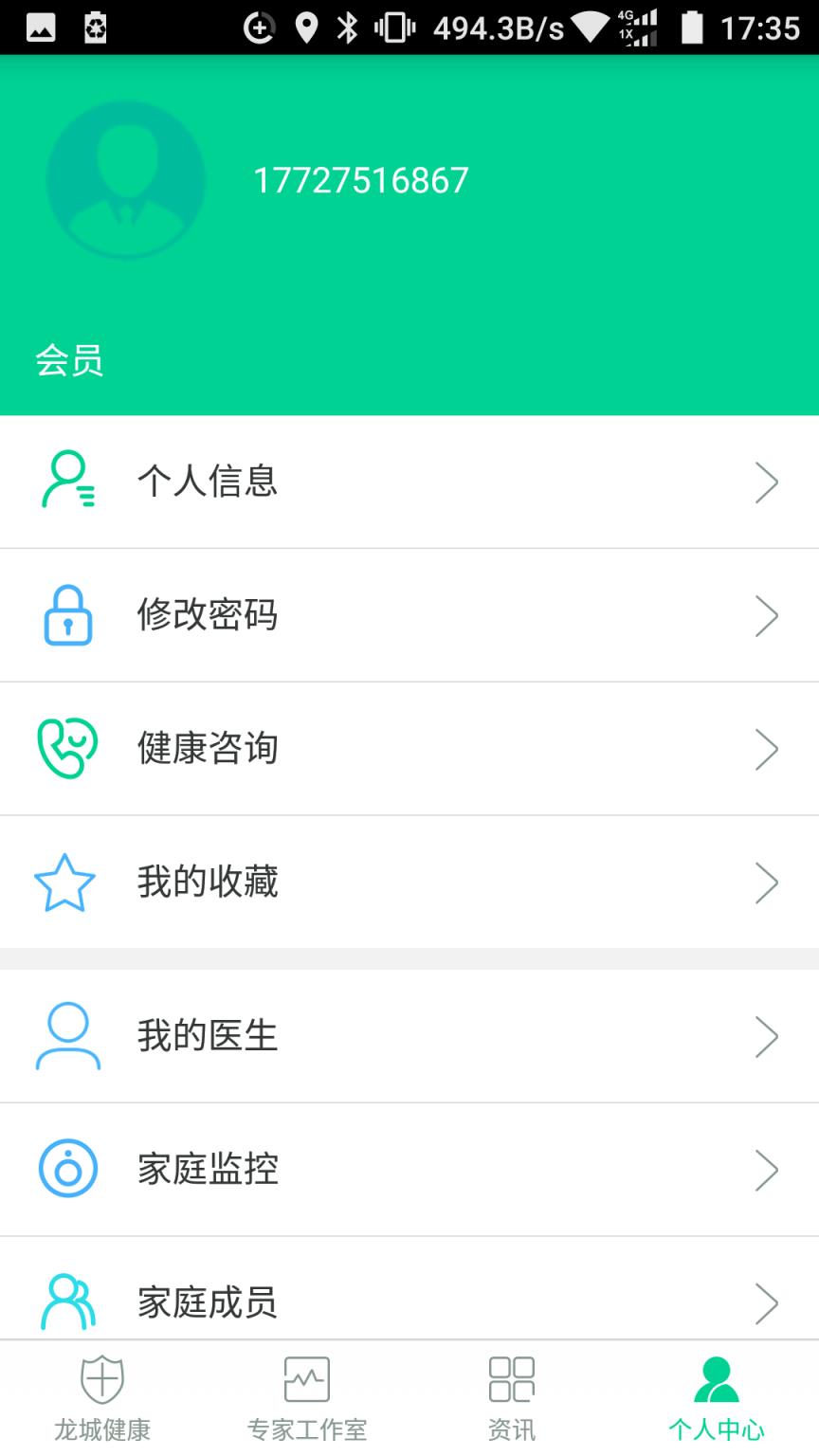Expand the 修改密码 row chevron
The height and width of the screenshot is (1456, 819).
tap(768, 615)
